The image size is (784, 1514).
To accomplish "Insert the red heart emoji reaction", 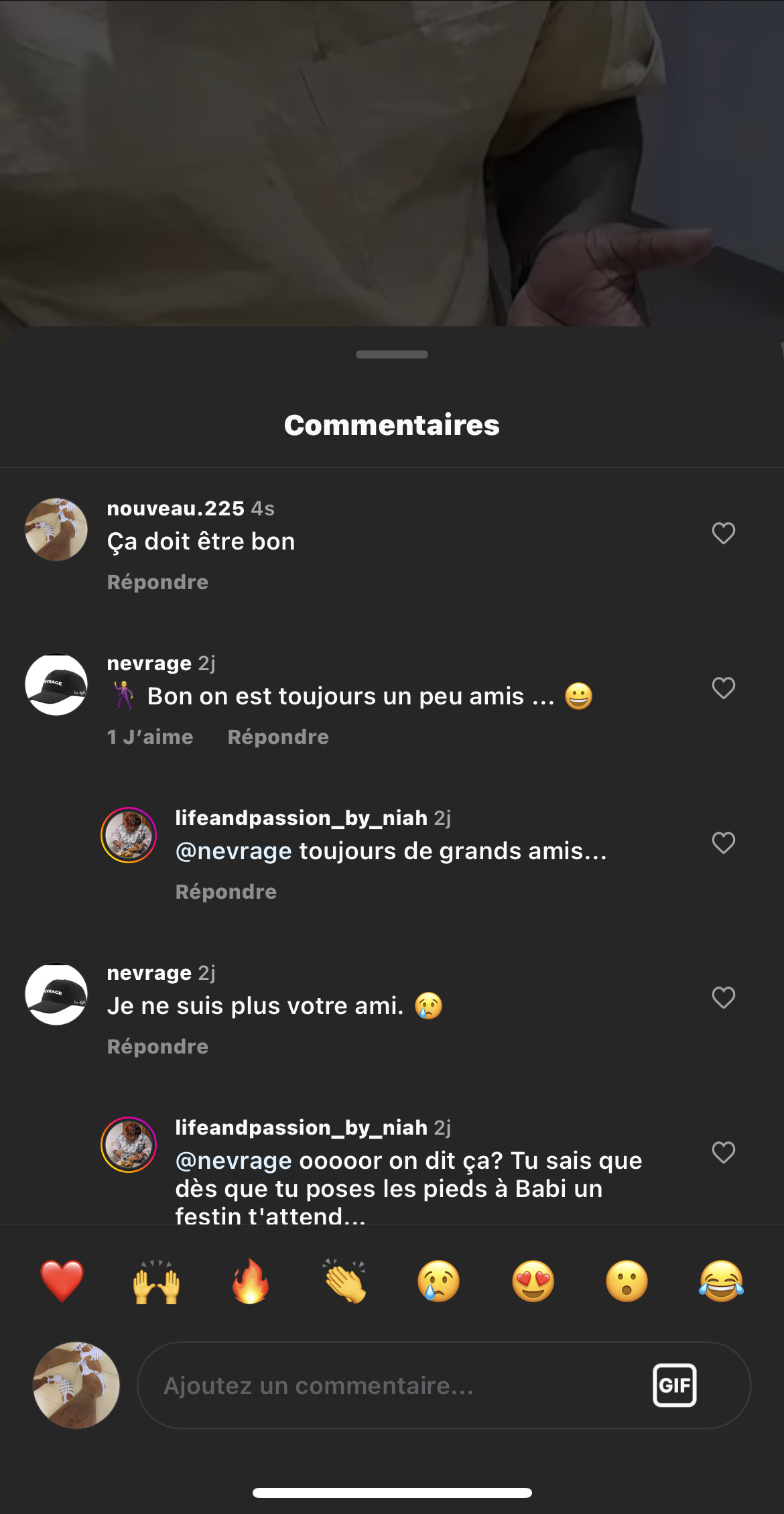I will tap(62, 1281).
